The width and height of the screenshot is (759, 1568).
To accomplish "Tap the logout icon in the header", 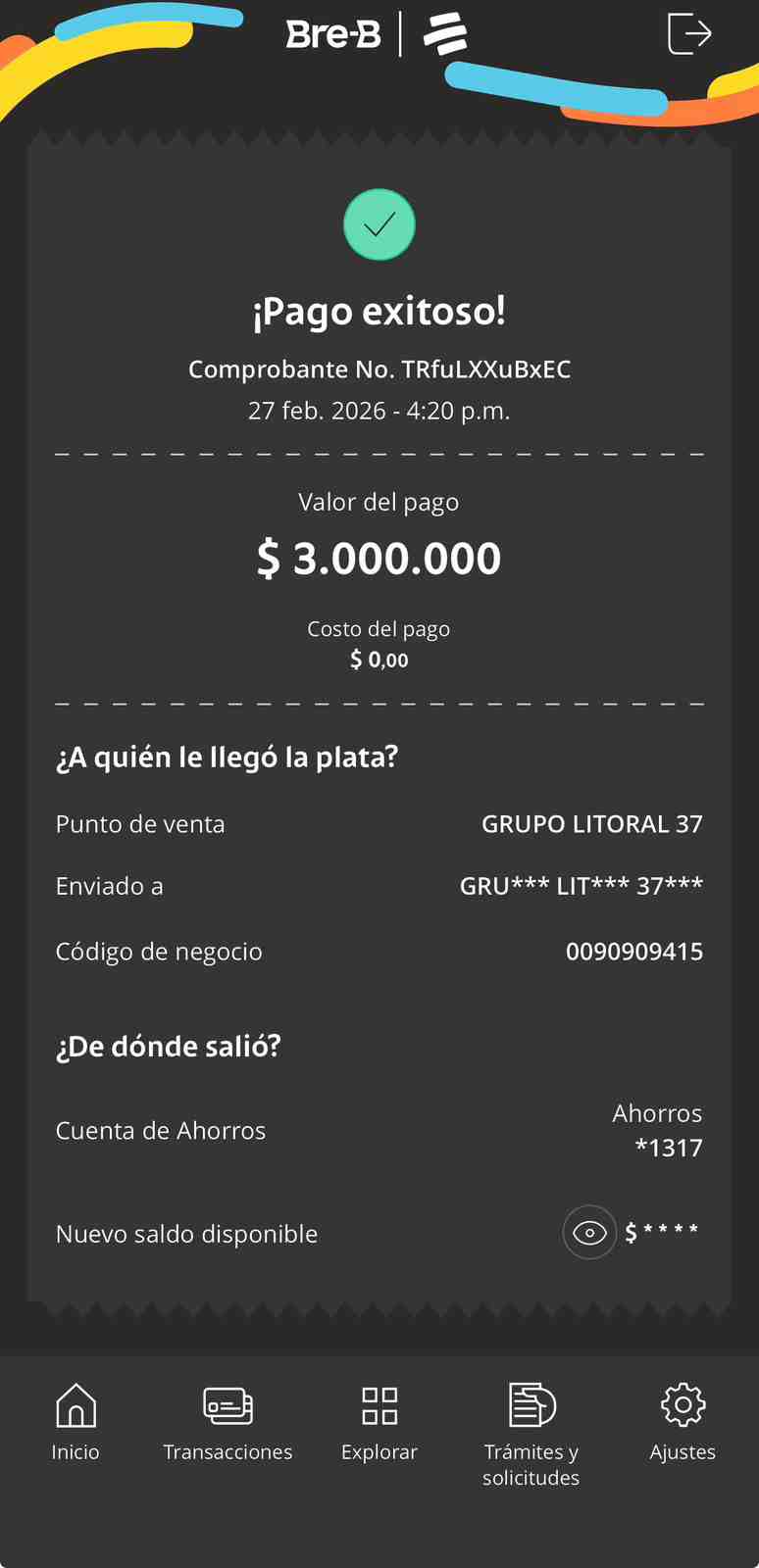I will coord(688,34).
